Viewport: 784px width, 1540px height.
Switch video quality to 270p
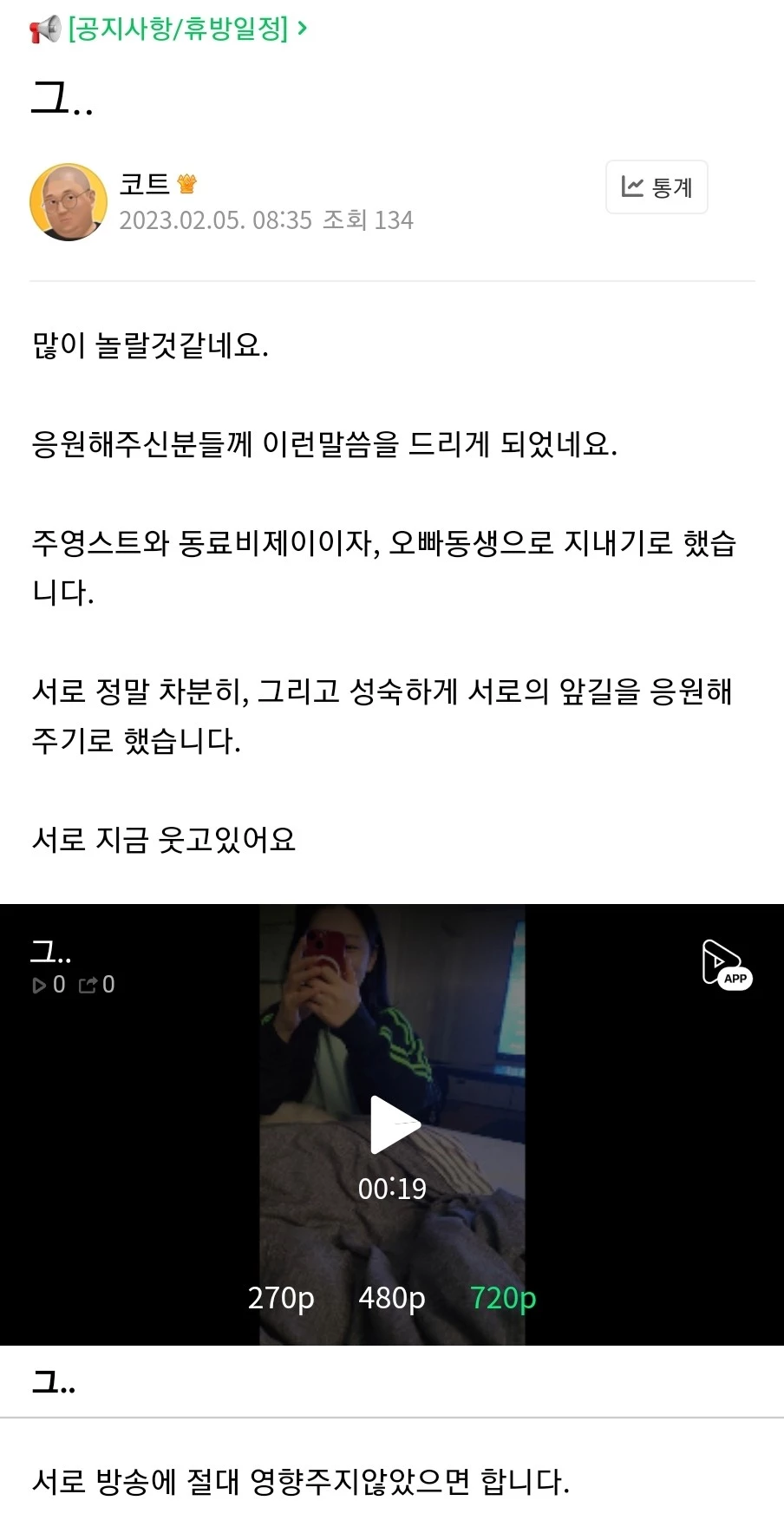pyautogui.click(x=280, y=1299)
